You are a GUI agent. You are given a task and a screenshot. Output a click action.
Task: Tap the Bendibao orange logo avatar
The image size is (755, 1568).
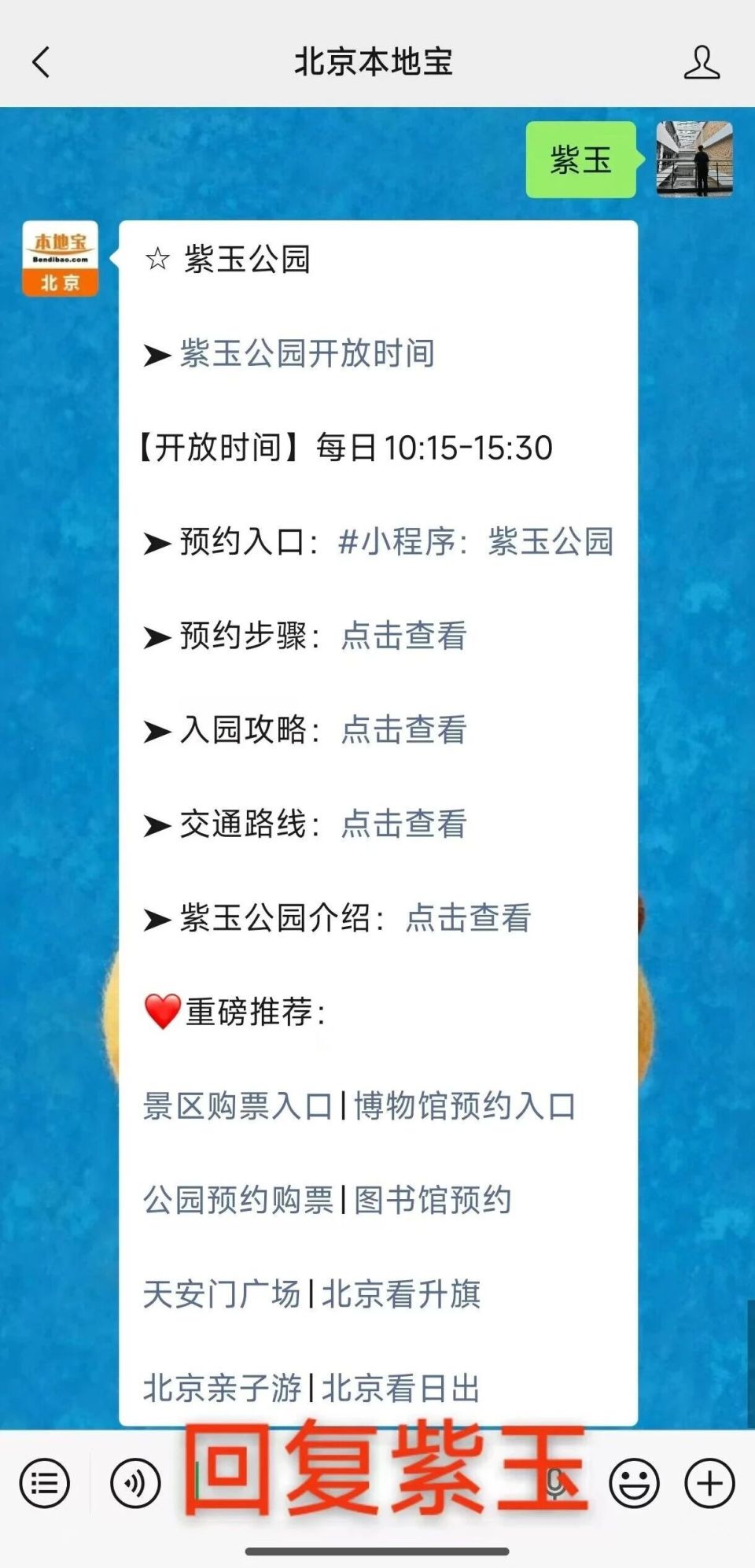point(60,259)
